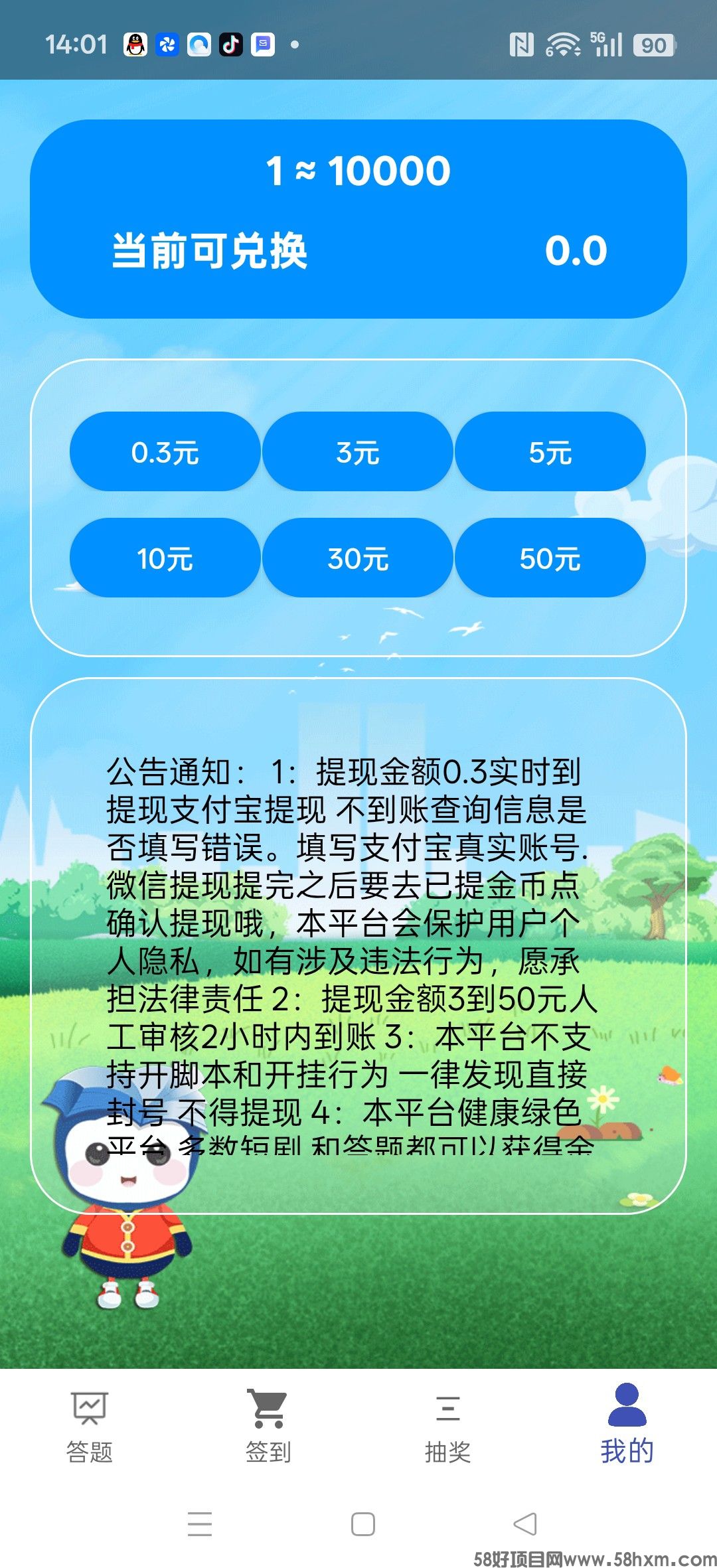Tap the 当前可兑换 balance display

coord(358,251)
